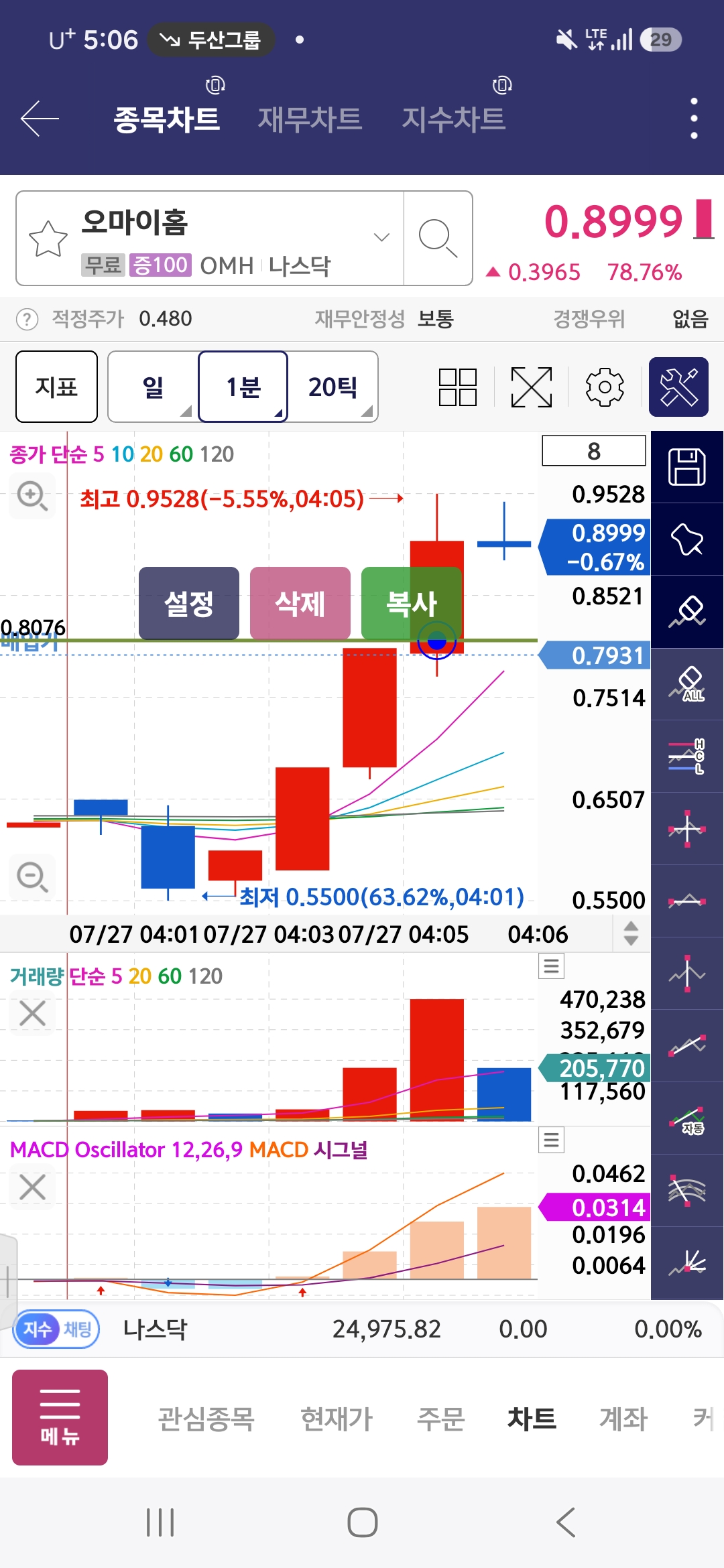Switch to the 재무차트 tab
724x1568 pixels.
pyautogui.click(x=310, y=119)
